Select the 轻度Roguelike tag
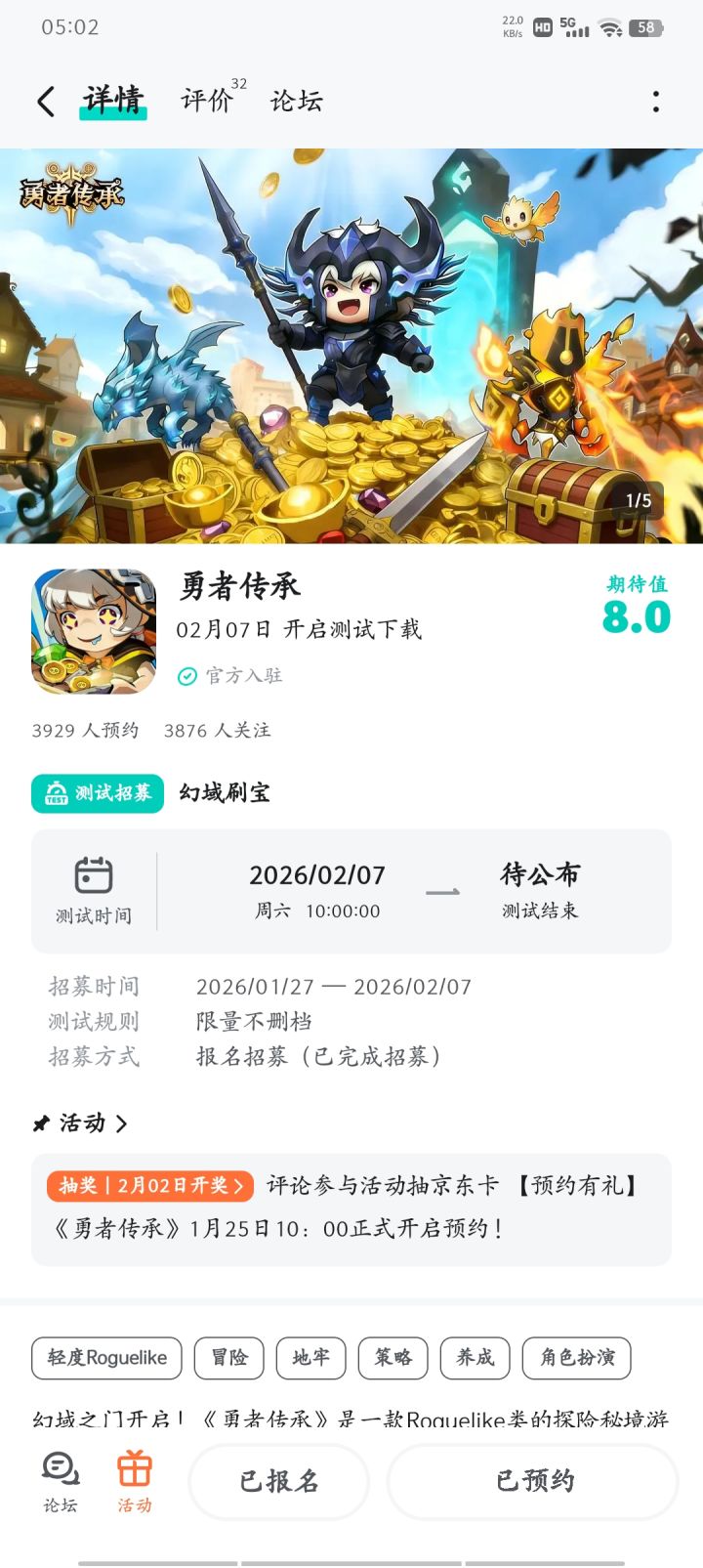The width and height of the screenshot is (703, 1568). [105, 1358]
